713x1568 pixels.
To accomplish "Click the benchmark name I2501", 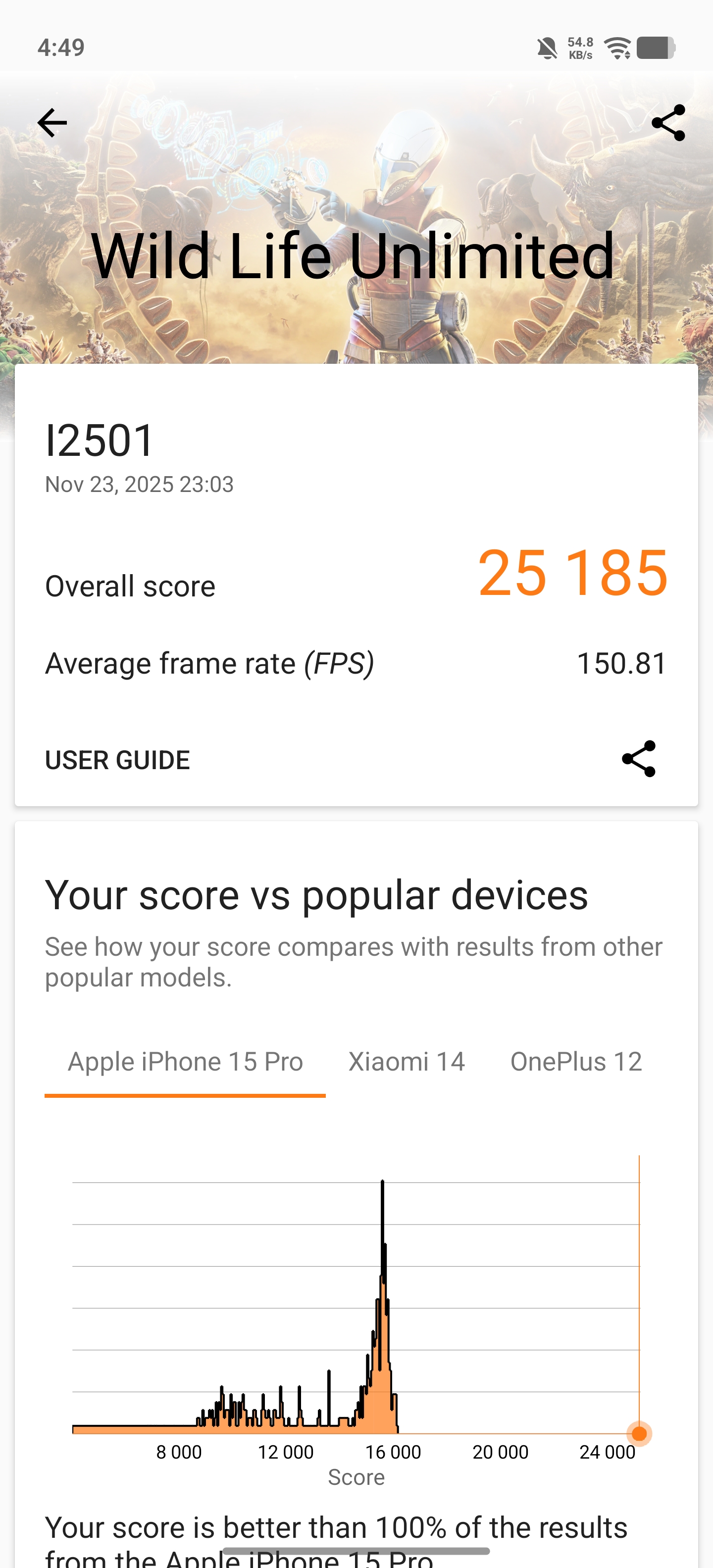I will (x=99, y=440).
